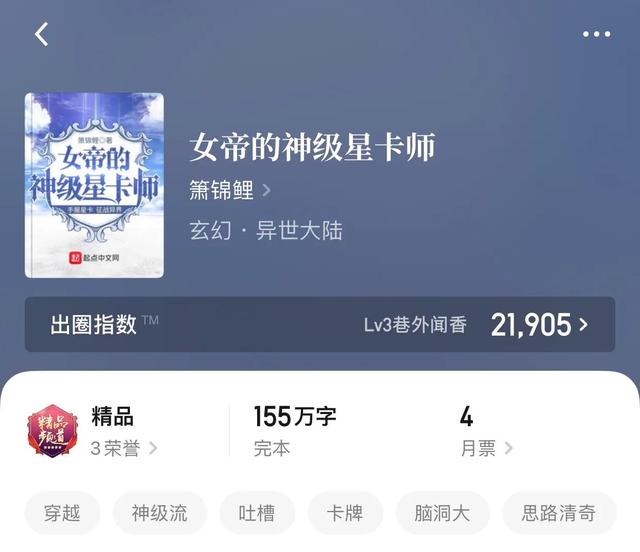The image size is (640, 552).
Task: Open the 思路清奇 tag
Action: click(x=559, y=514)
